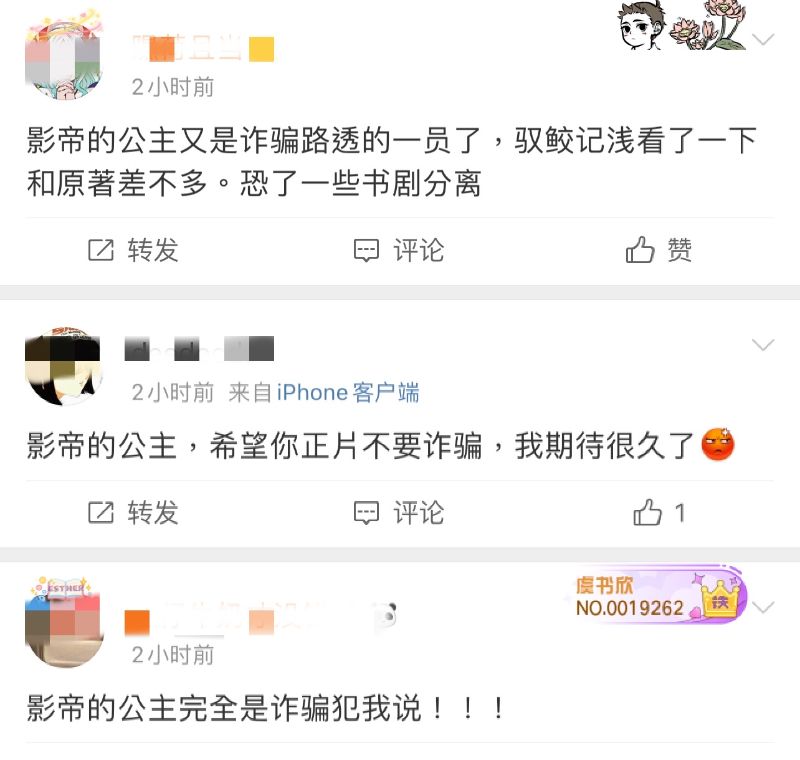Comment on the 希望你正片不要诈骗 post
This screenshot has width=800, height=760.
click(399, 513)
